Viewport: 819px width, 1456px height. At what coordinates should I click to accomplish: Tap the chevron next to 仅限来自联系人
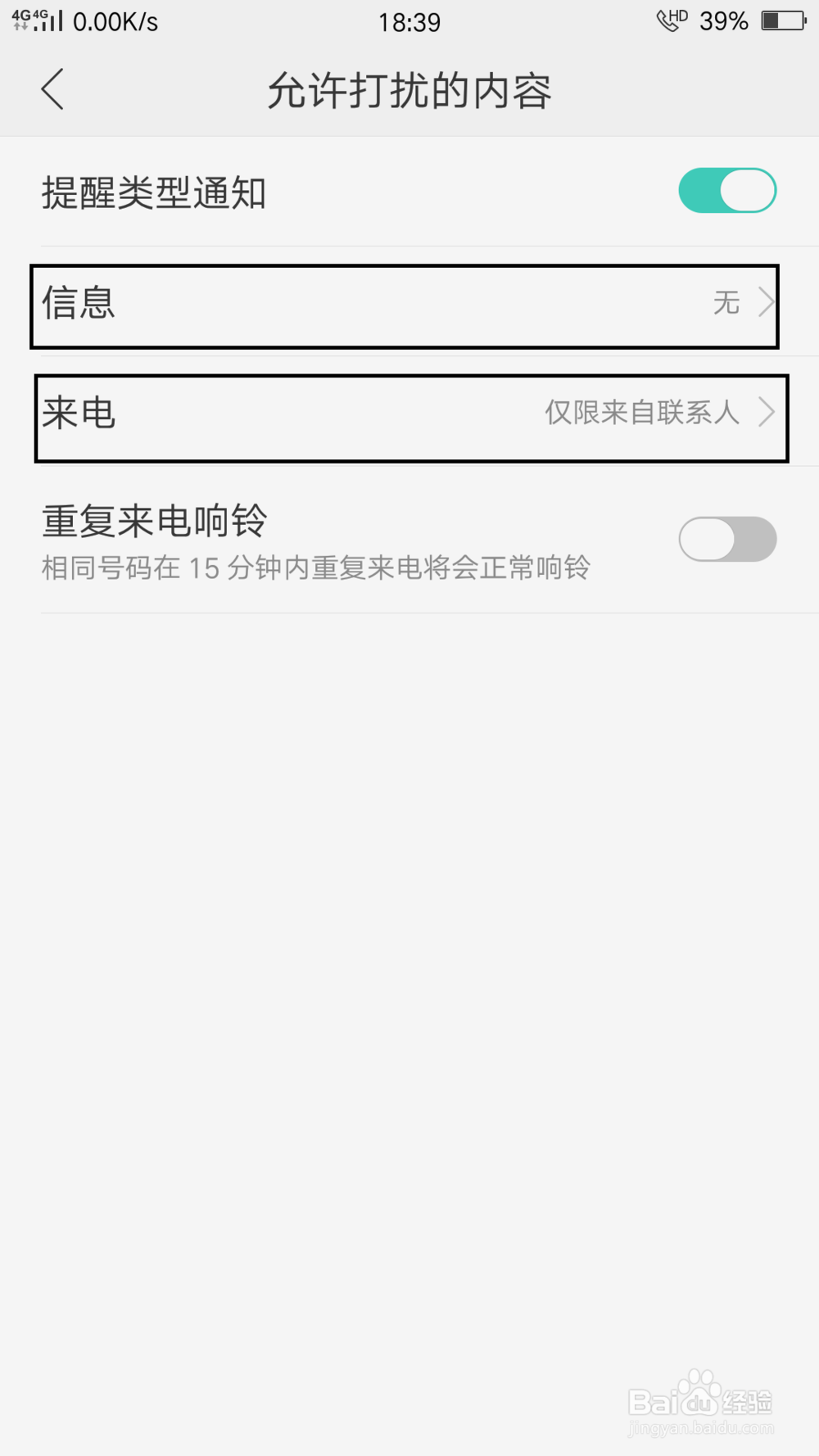tap(766, 414)
